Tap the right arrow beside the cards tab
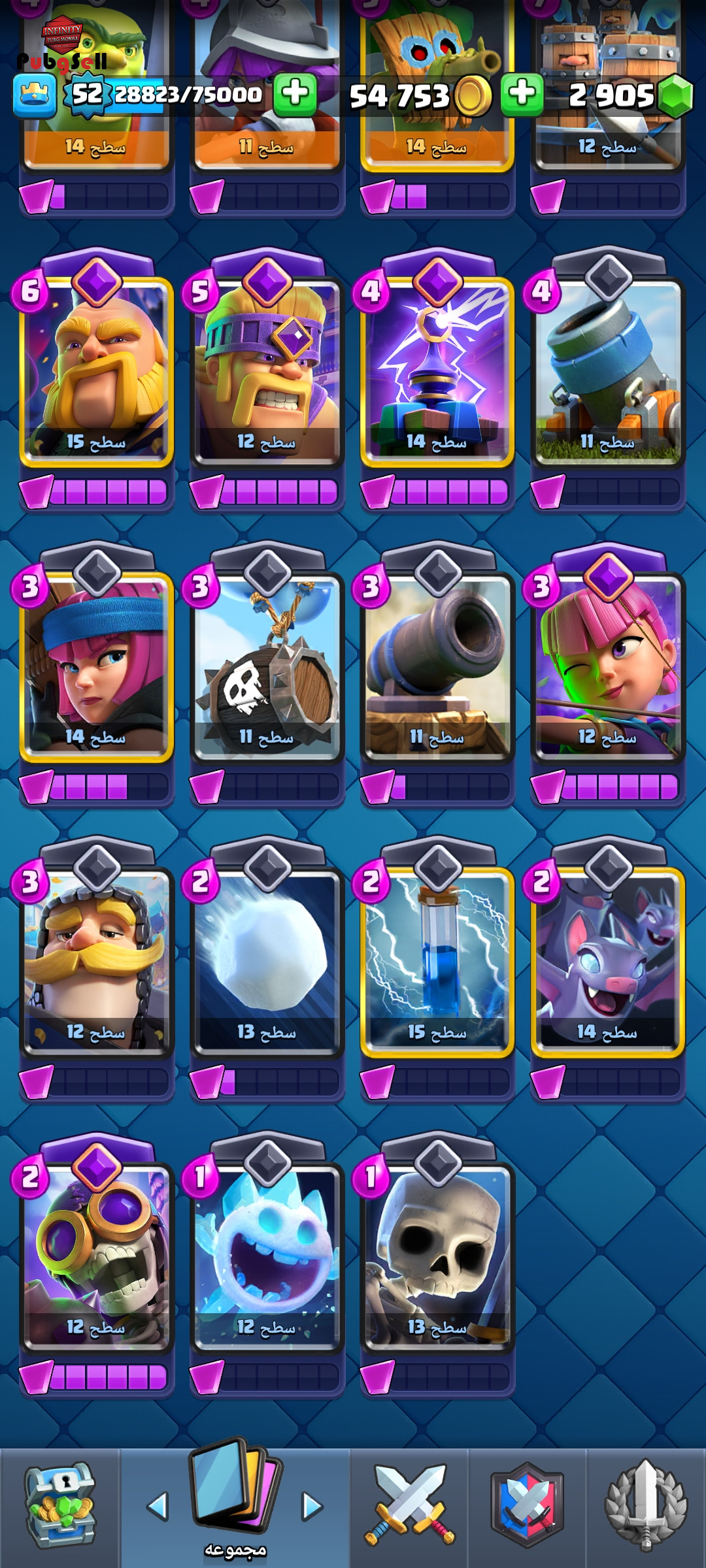Viewport: 706px width, 1568px height. [x=312, y=1506]
